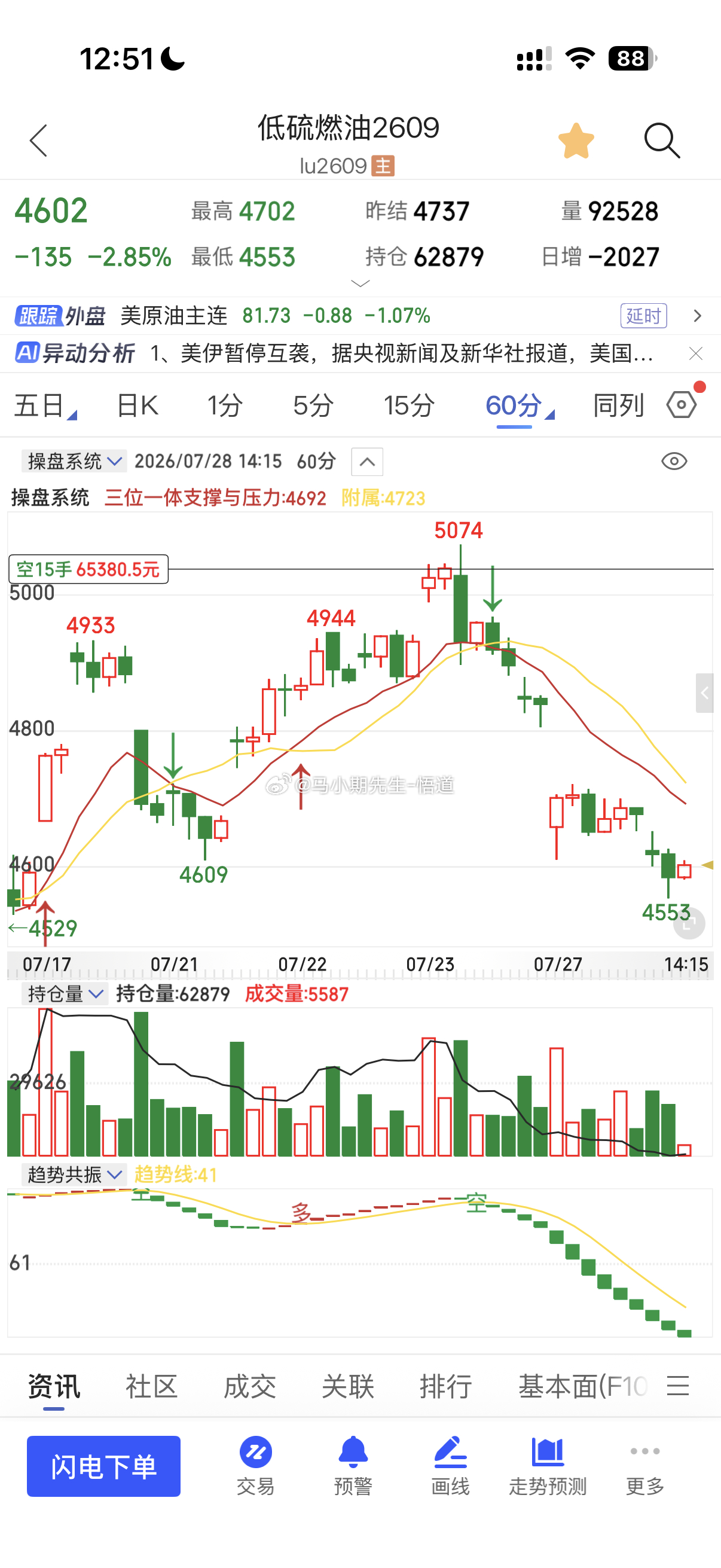The image size is (721, 1568).
Task: Switch to the 日K chart period
Action: 138,405
